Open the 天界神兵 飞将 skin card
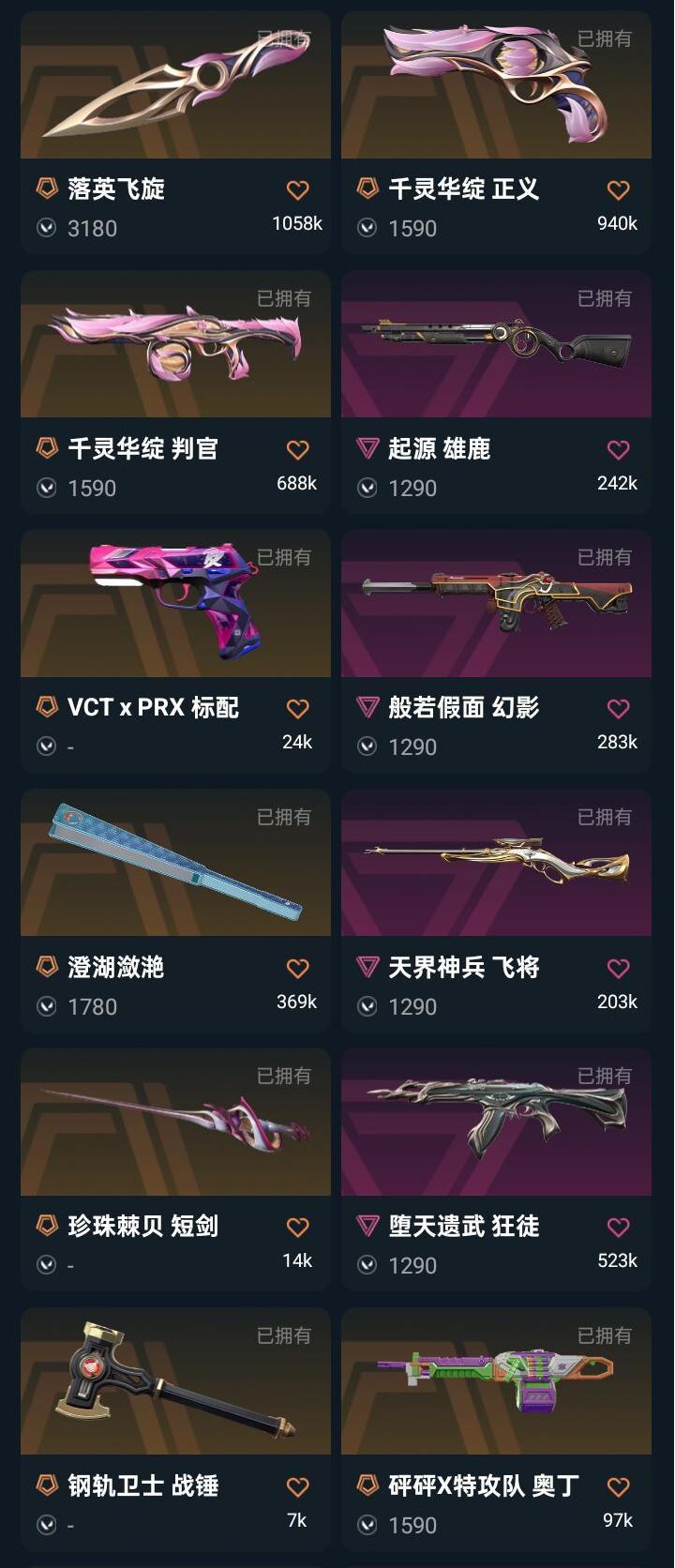 click(x=496, y=911)
